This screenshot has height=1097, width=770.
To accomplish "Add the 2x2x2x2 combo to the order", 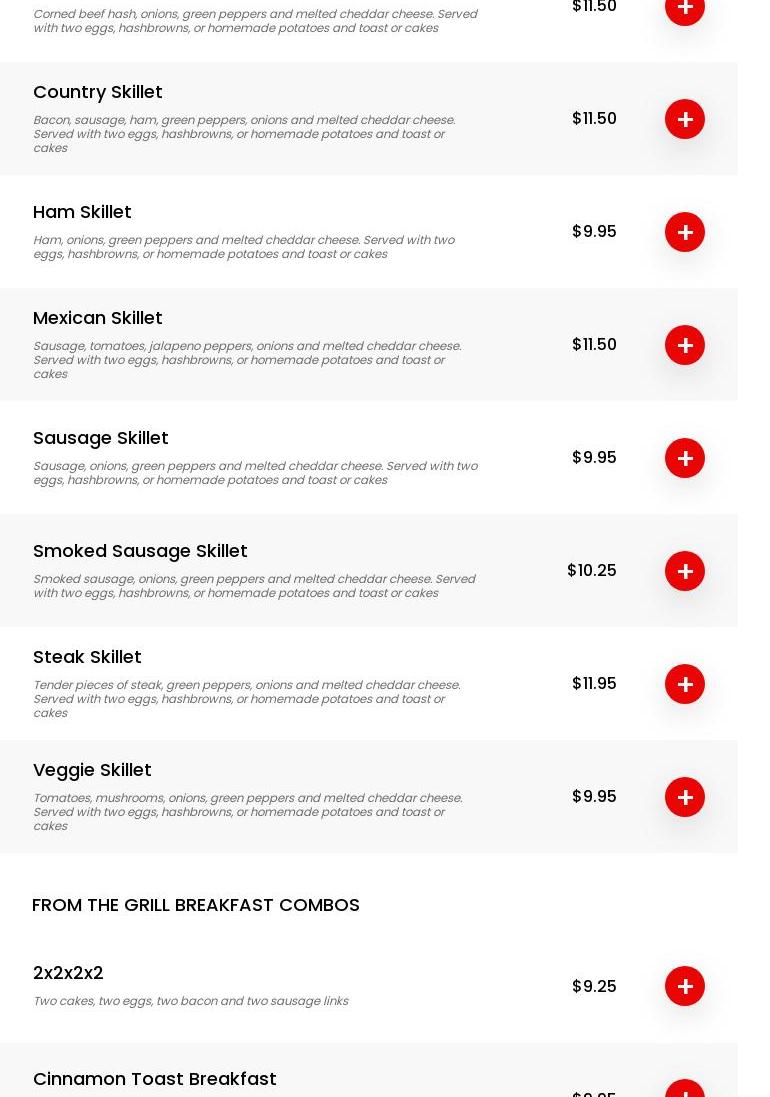I will [x=685, y=986].
